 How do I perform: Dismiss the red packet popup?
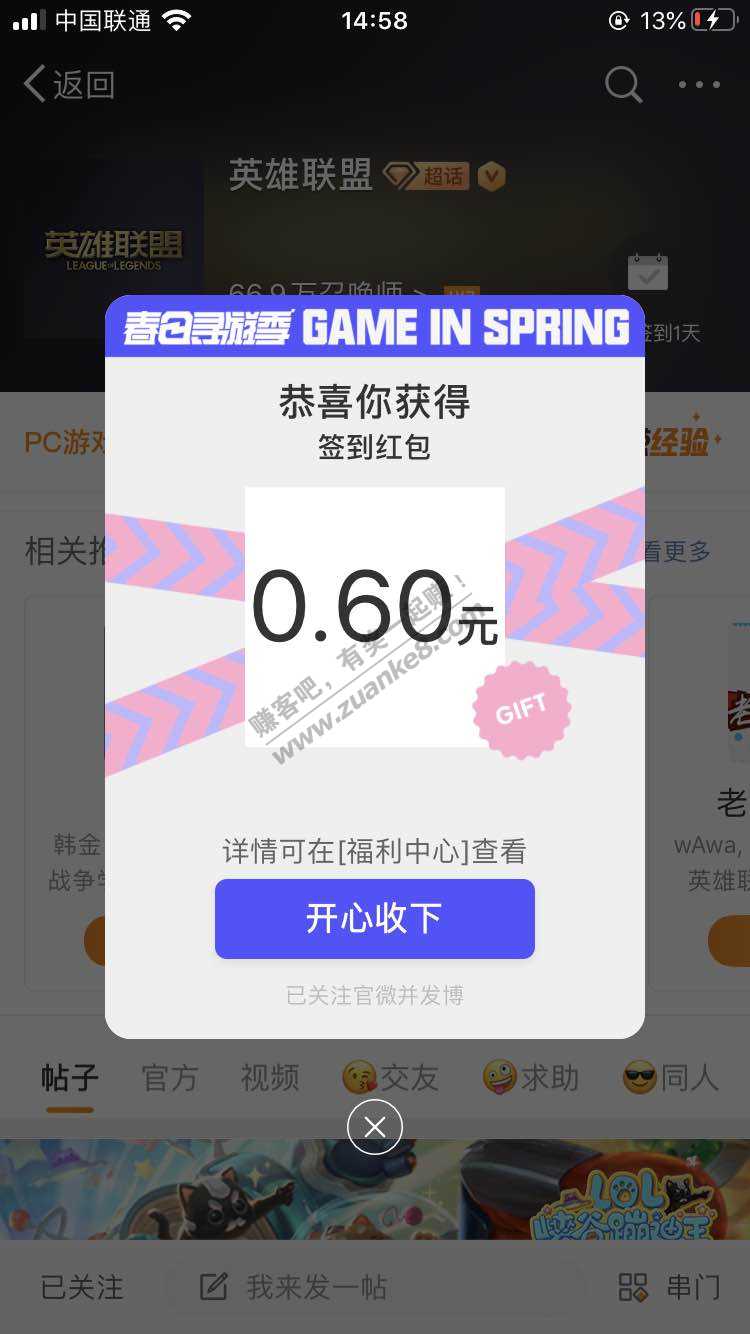375,1127
